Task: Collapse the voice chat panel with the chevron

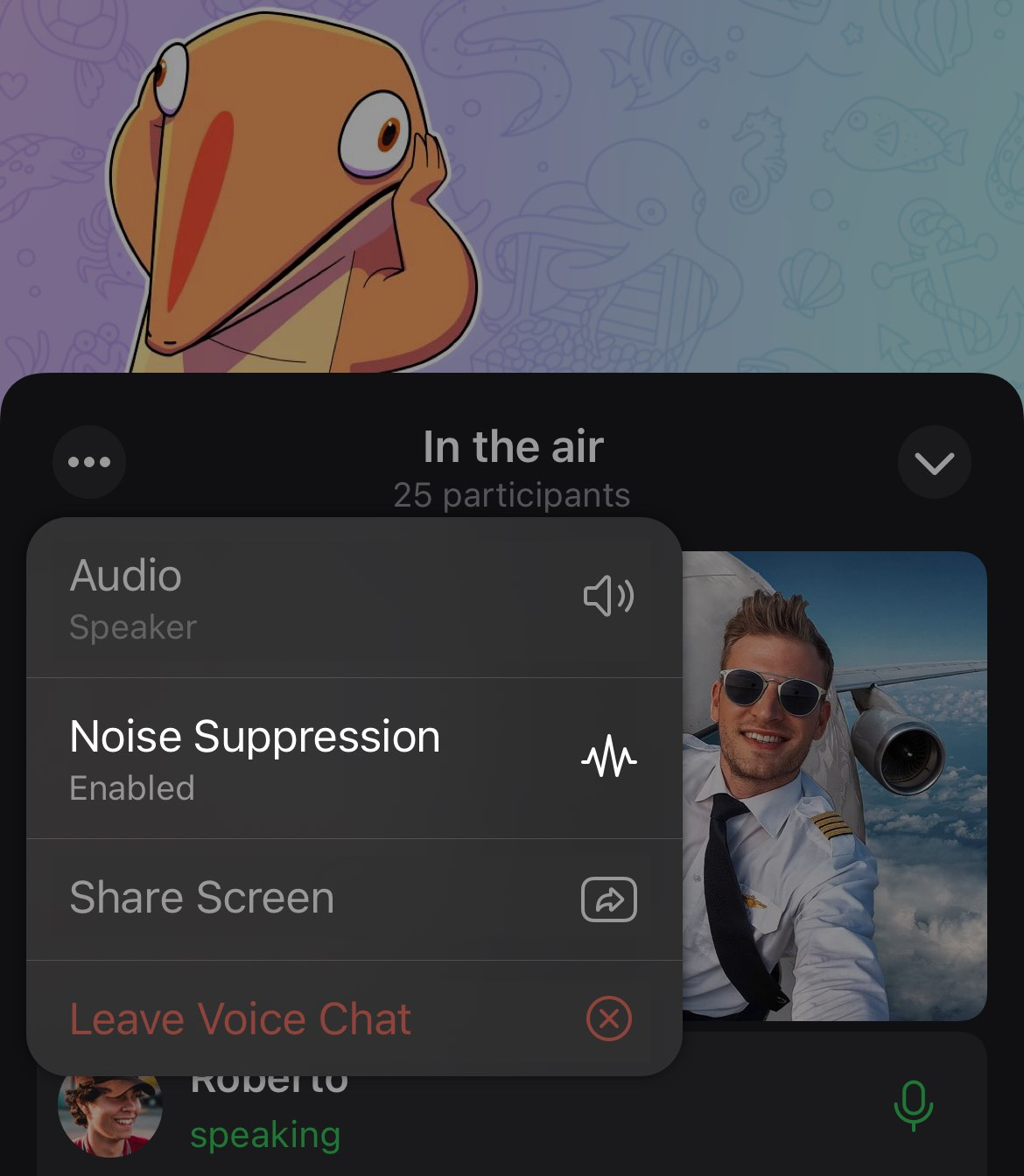Action: tap(934, 462)
